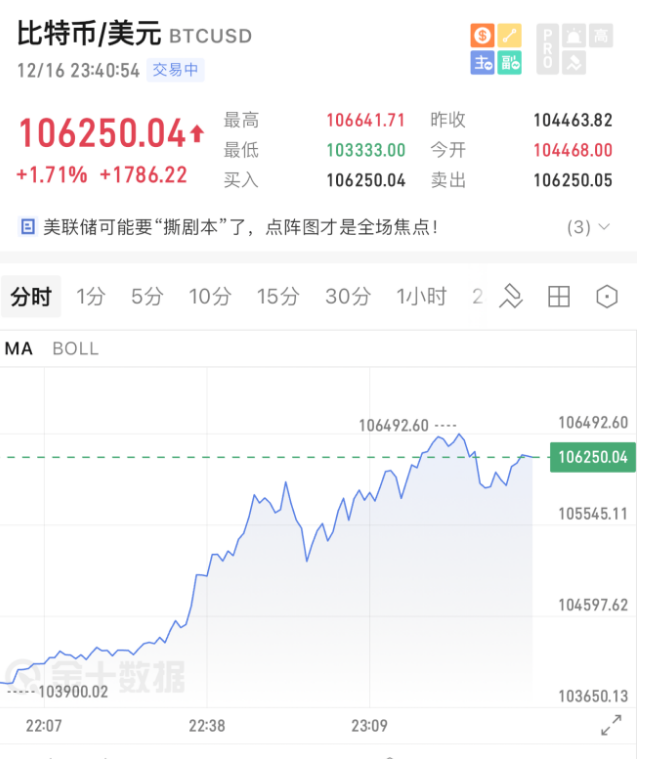Open the 美联储 news headline
The height and width of the screenshot is (759, 646).
tap(240, 227)
